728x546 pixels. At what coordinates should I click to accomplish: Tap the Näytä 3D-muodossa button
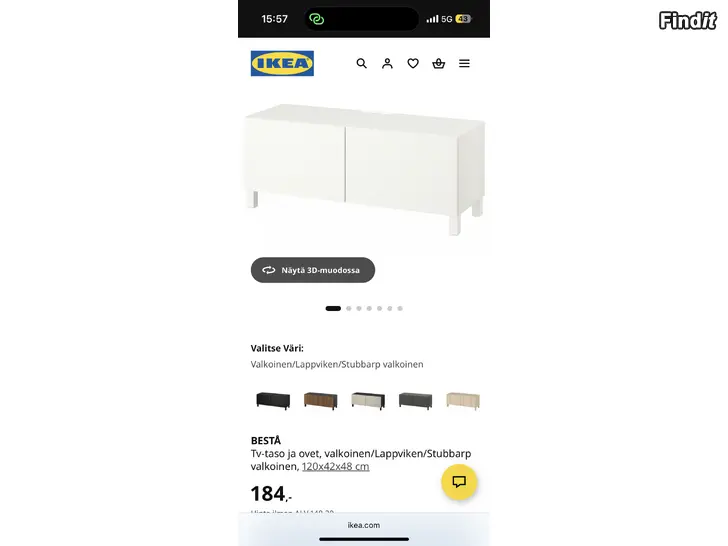[312, 270]
